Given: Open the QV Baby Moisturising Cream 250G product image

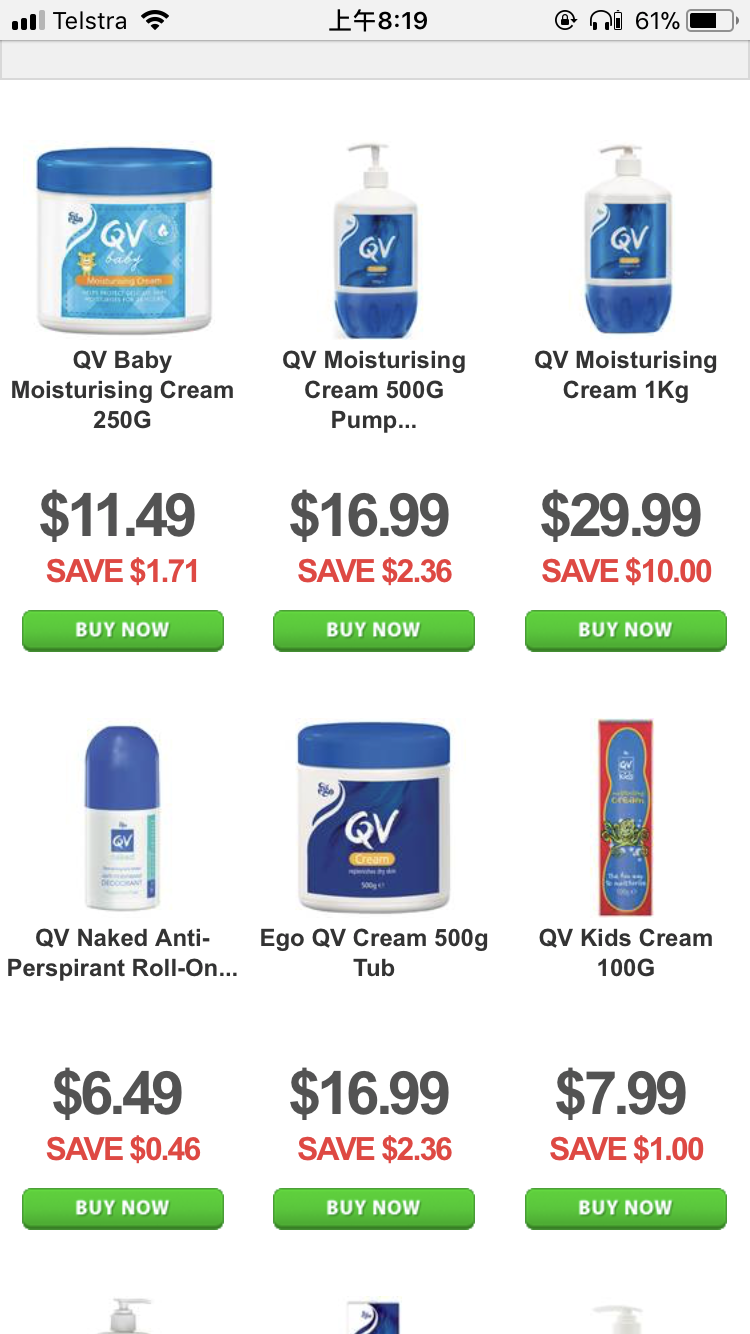Looking at the screenshot, I should pyautogui.click(x=124, y=240).
